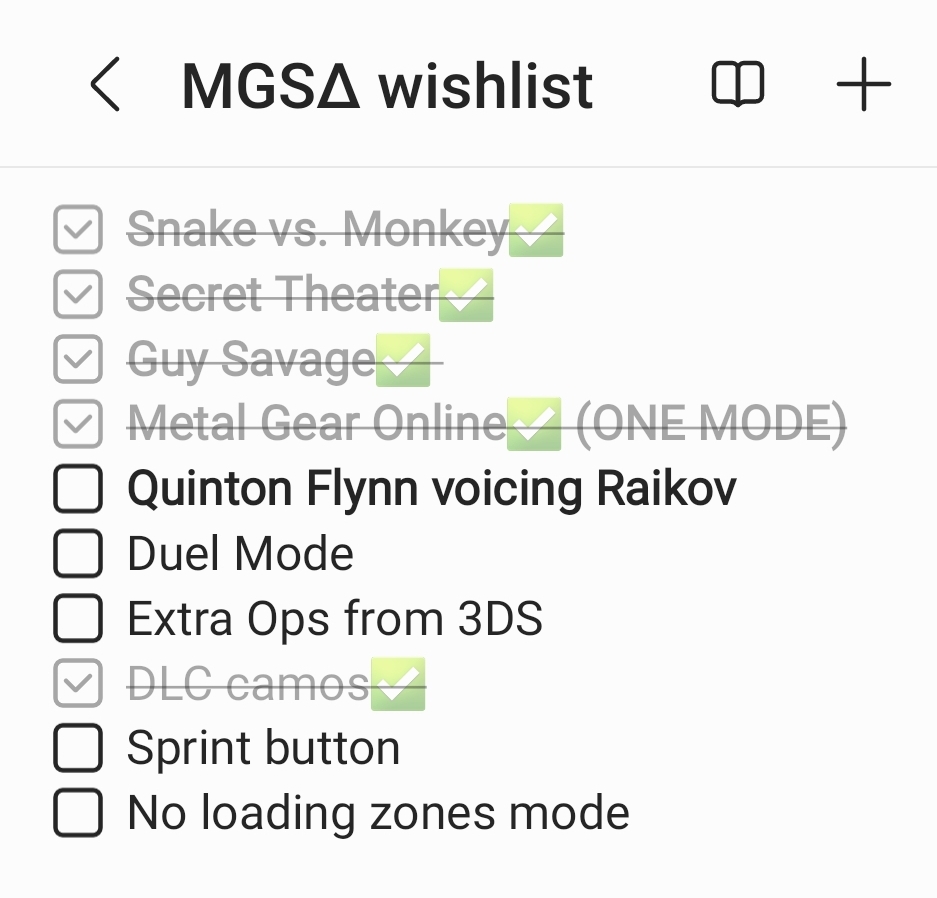Uncheck the DLC camos item
The height and width of the screenshot is (898, 937).
click(78, 684)
